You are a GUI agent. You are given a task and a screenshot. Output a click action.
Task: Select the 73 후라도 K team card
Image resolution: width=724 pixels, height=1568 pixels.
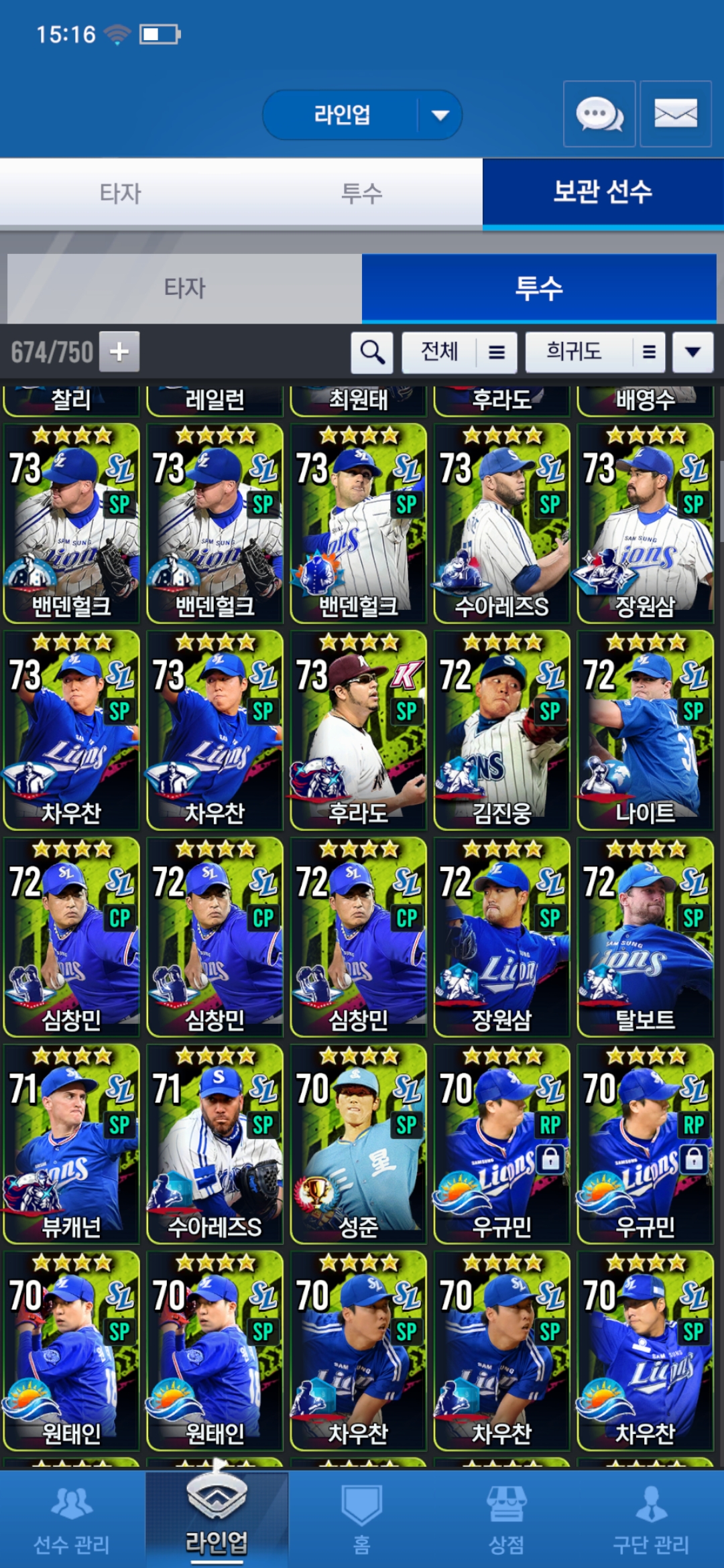[x=359, y=730]
